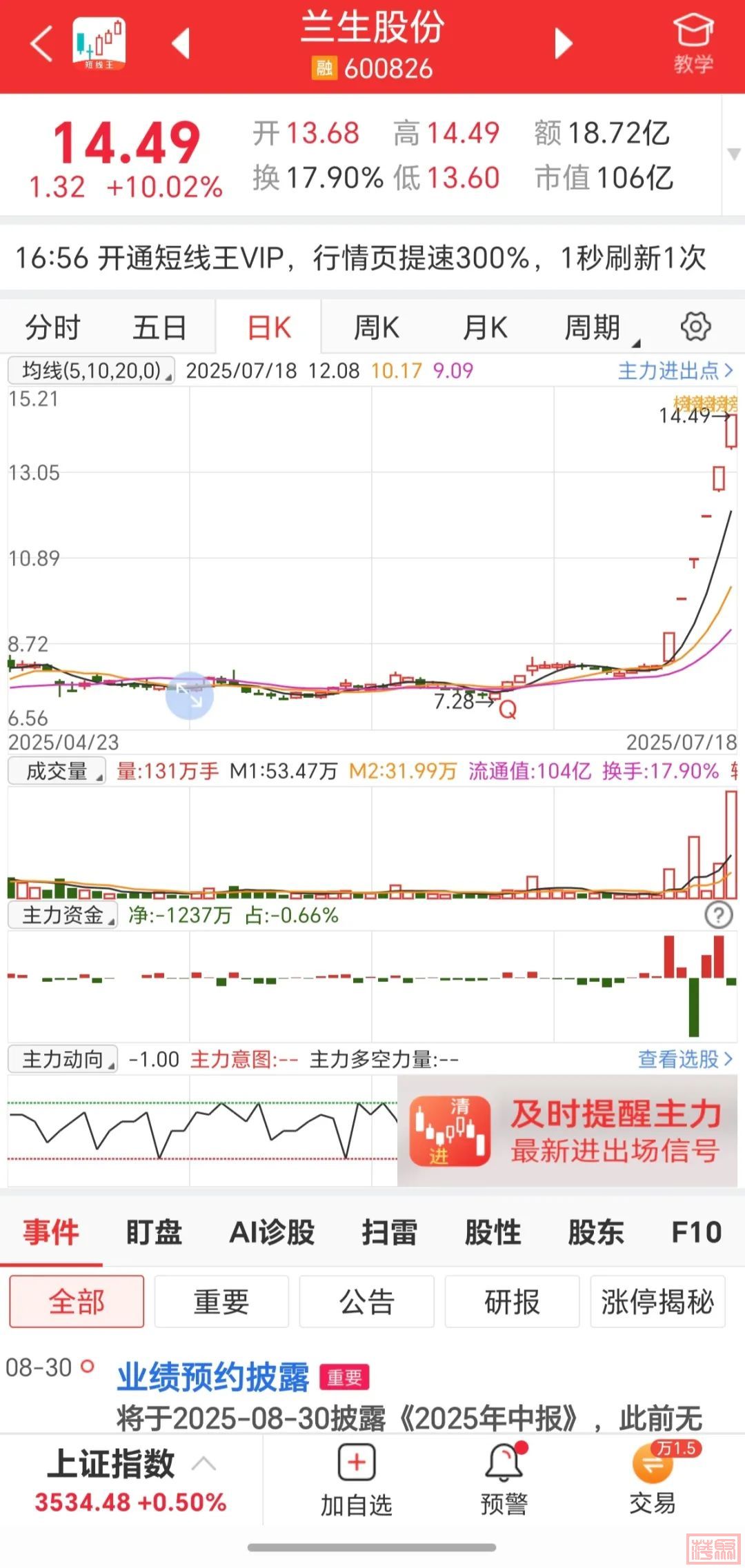
Task: Change the 均线 indicator selector
Action: tap(91, 371)
